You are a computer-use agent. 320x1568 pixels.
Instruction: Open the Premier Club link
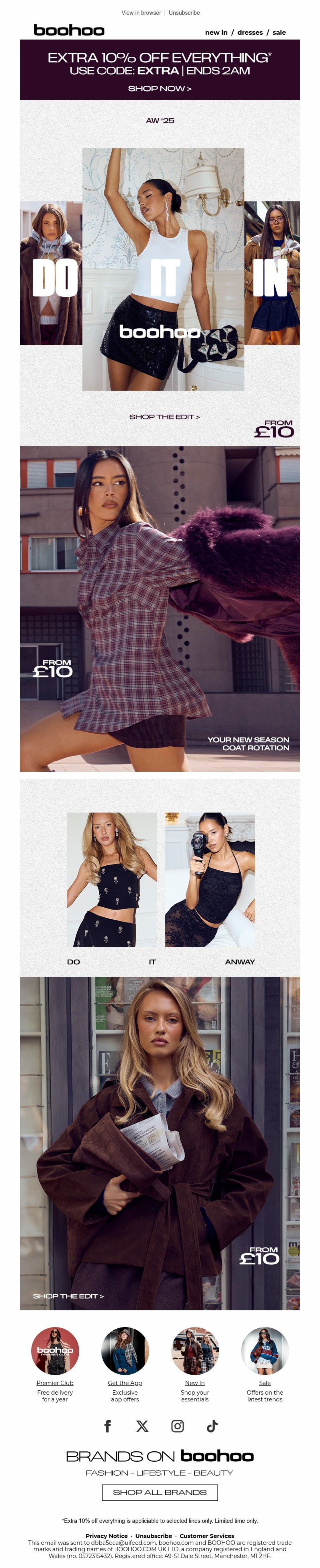click(55, 1383)
